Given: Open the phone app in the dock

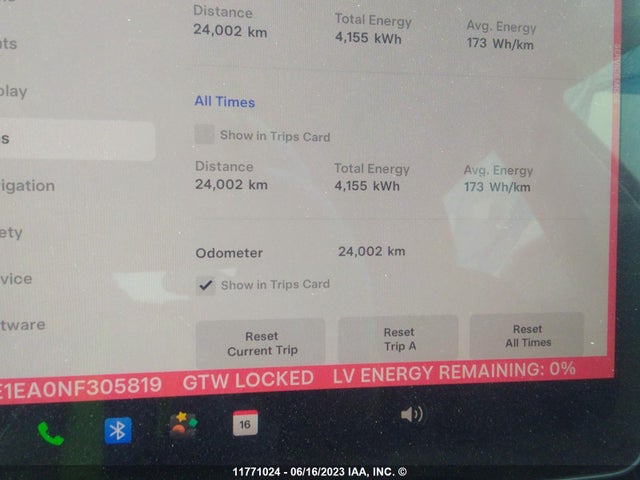Looking at the screenshot, I should [x=50, y=433].
